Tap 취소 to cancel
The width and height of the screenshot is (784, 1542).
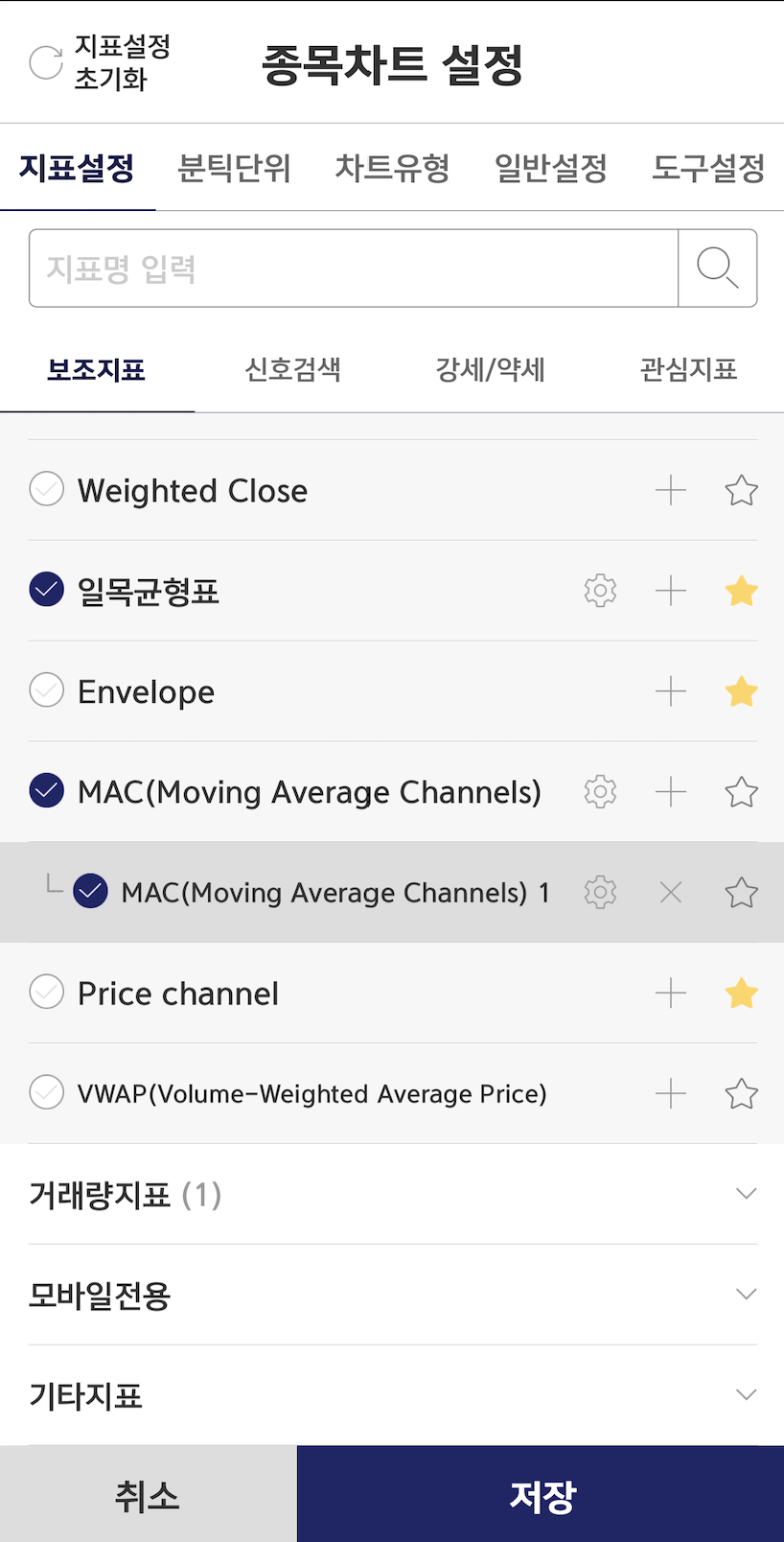(x=149, y=1494)
